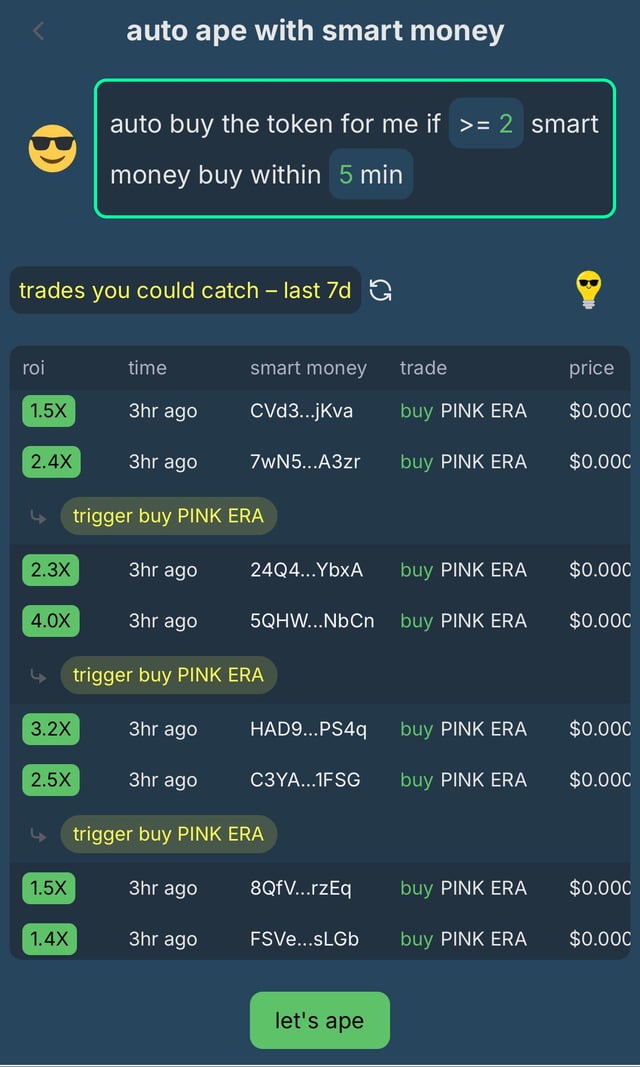Screen dimensions: 640x1067
Task: Open the light bulb tips icon
Action: point(589,290)
